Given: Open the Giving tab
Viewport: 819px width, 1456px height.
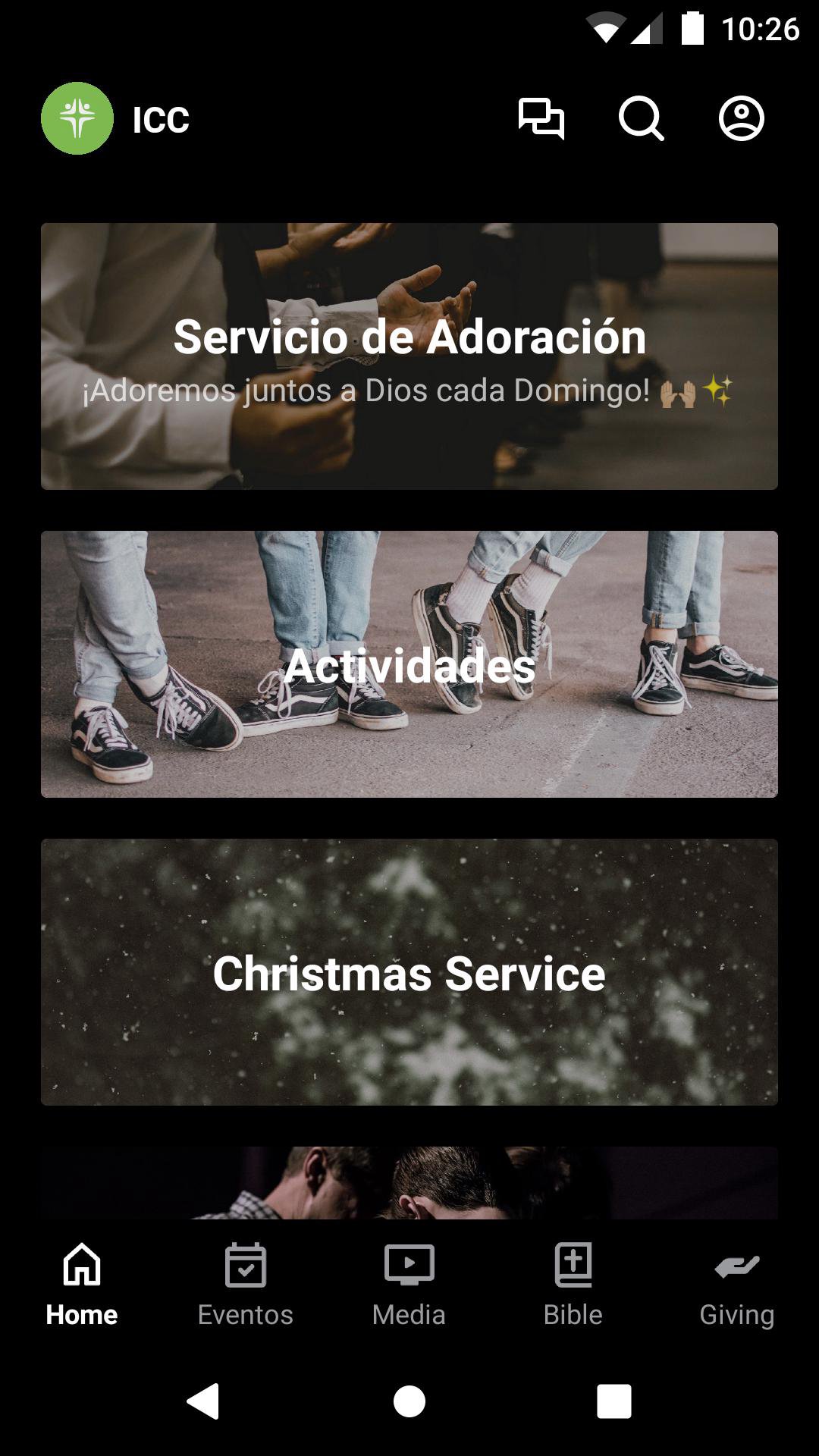Looking at the screenshot, I should coord(736,1285).
